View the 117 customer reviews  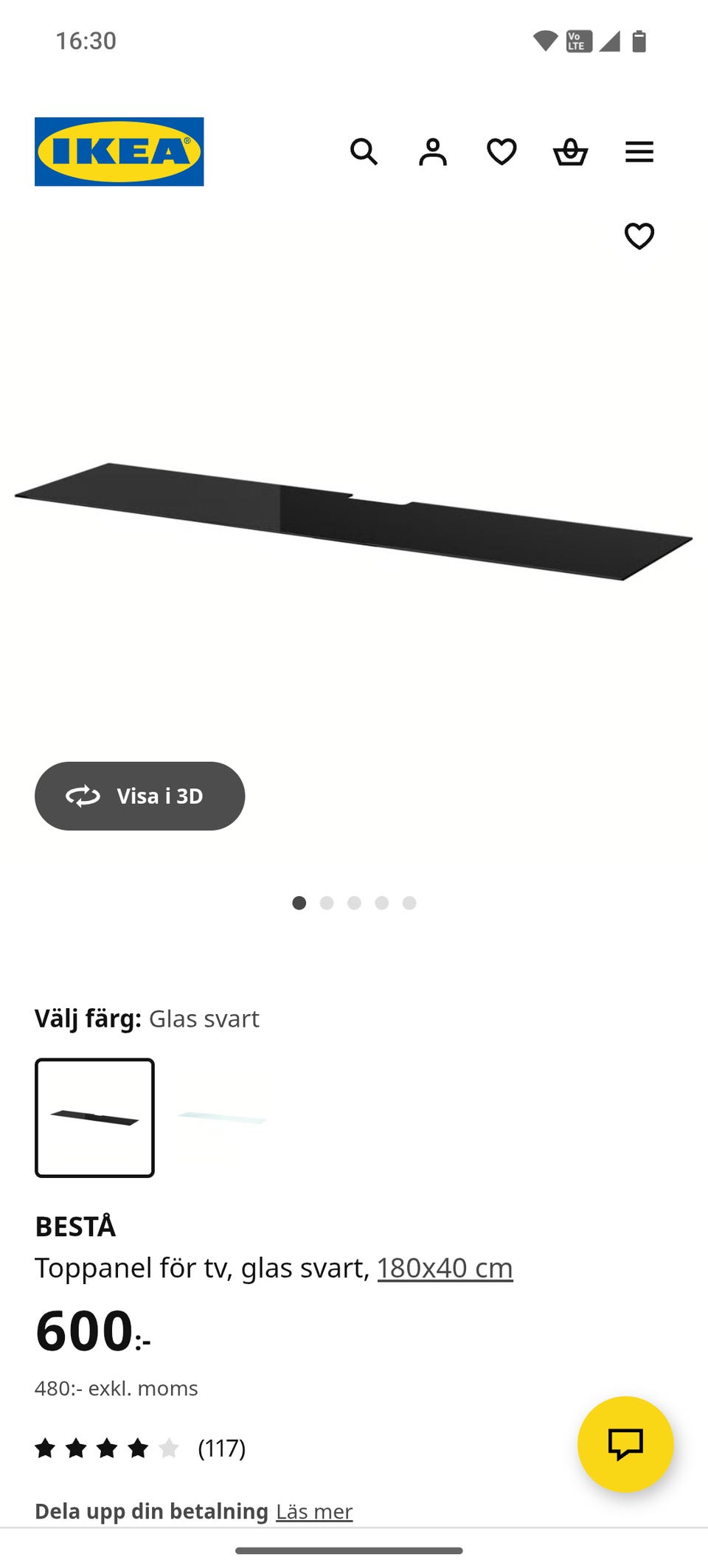coord(221,1448)
